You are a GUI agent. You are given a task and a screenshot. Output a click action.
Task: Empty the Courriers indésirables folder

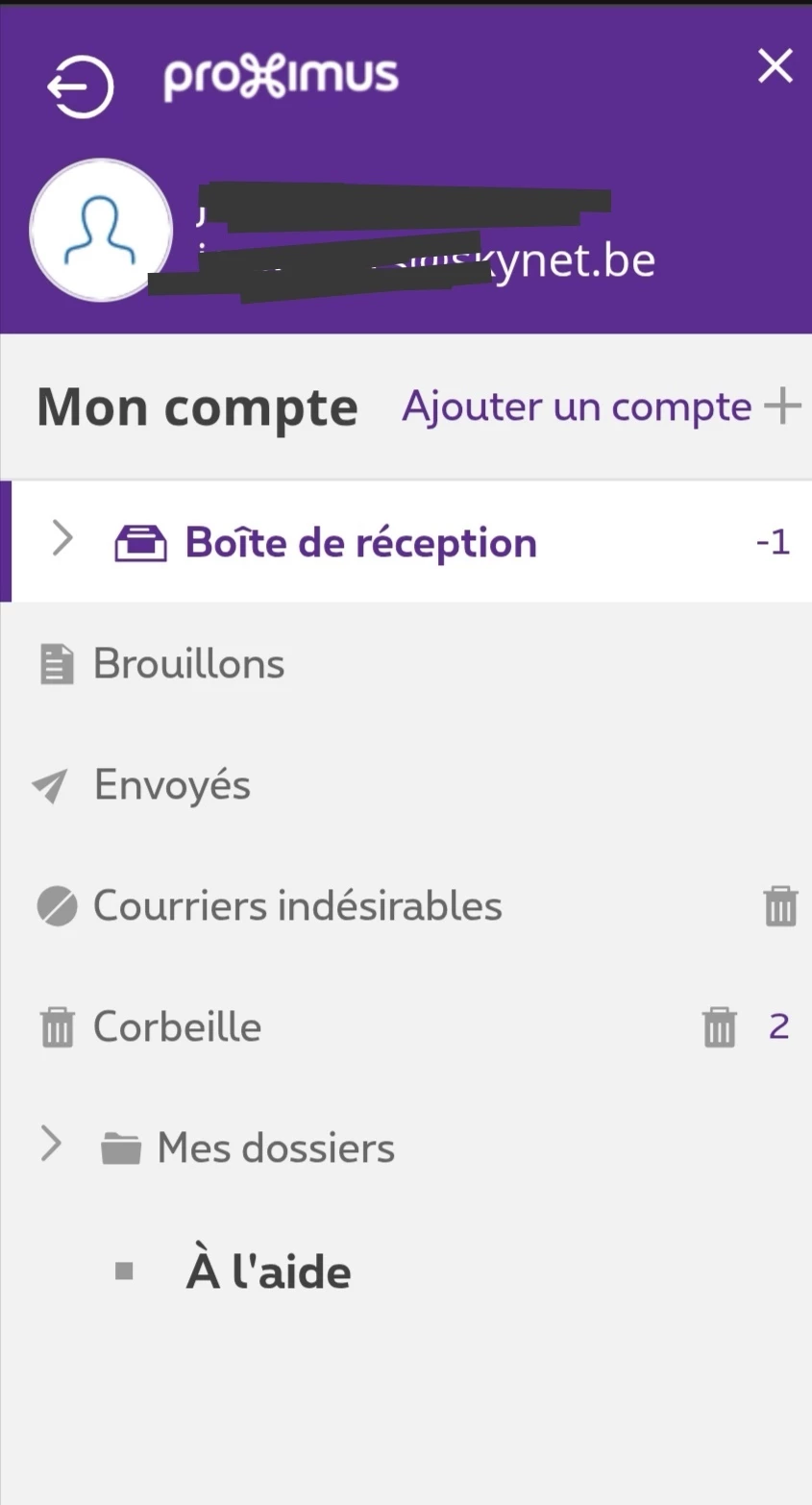780,906
